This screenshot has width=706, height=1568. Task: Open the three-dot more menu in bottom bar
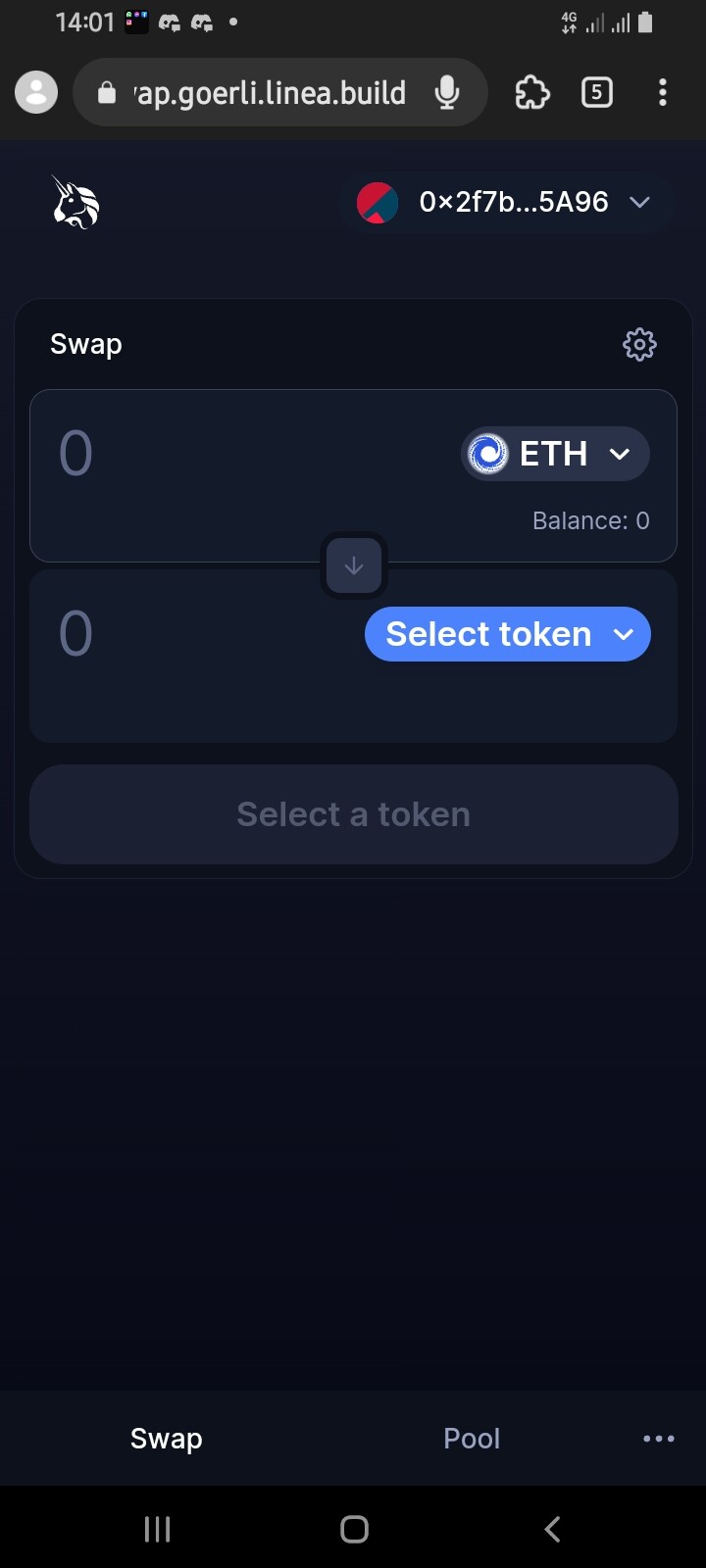(658, 1439)
